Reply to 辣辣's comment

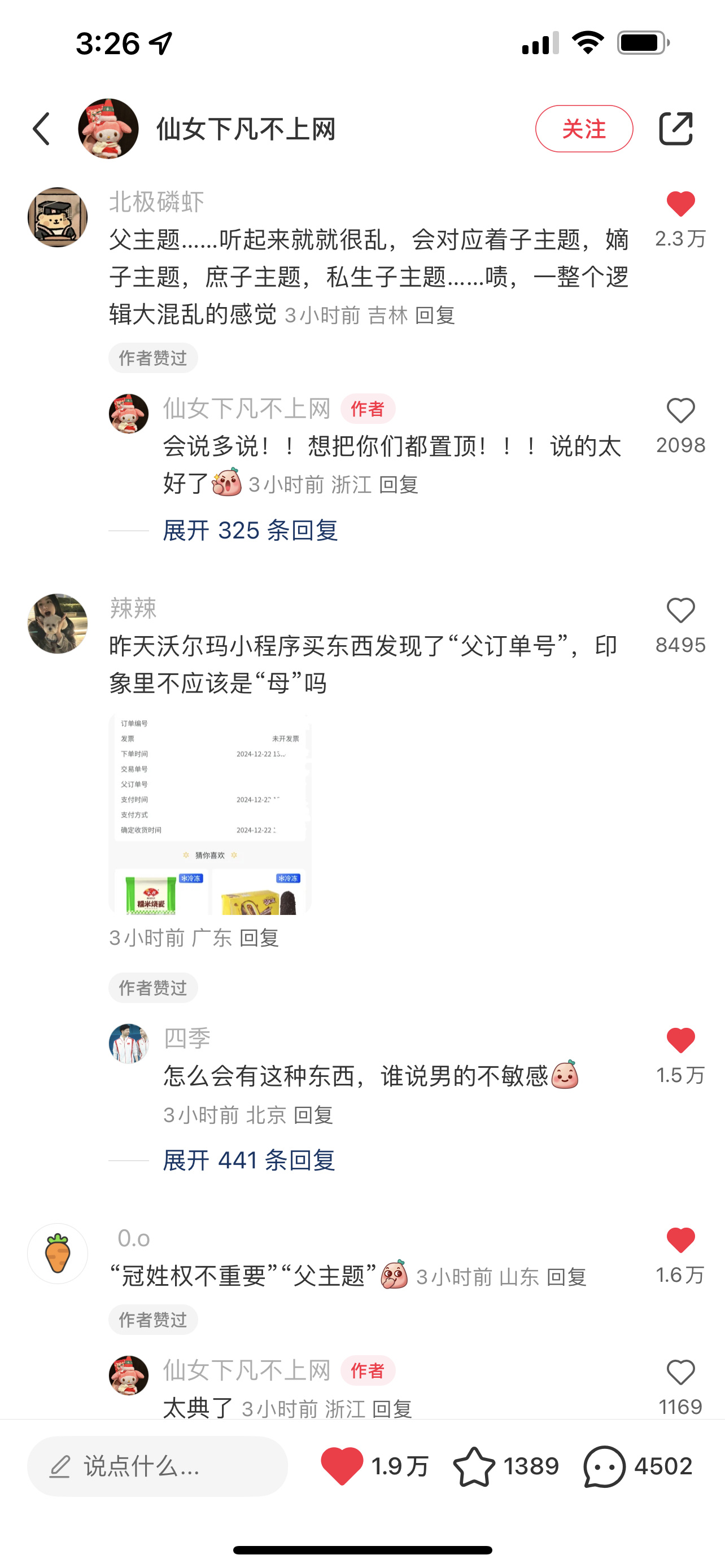click(x=259, y=938)
